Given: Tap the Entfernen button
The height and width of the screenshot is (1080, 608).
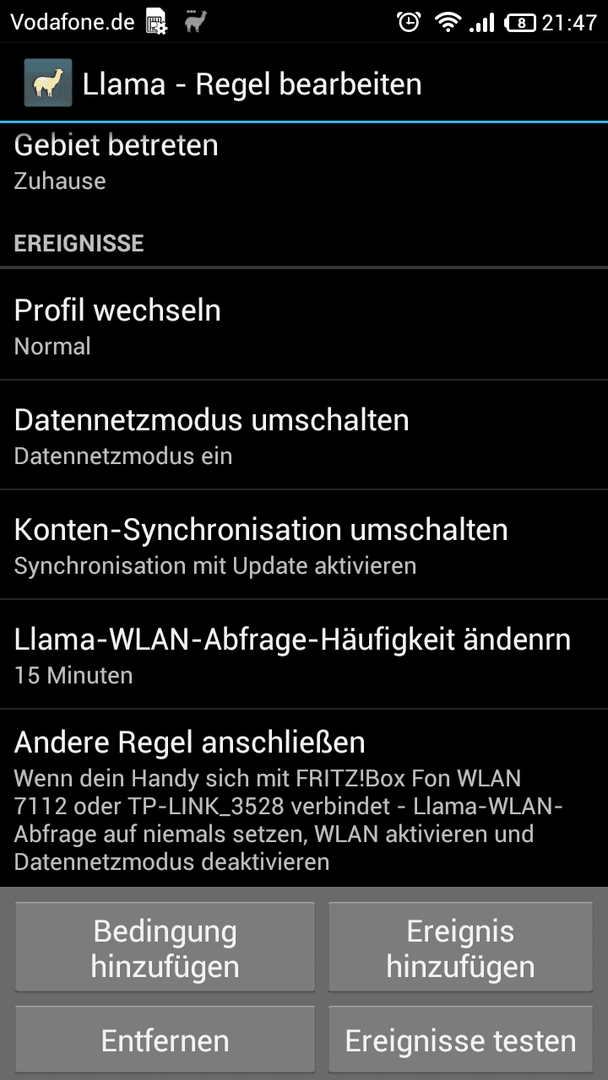Looking at the screenshot, I should [x=165, y=1040].
